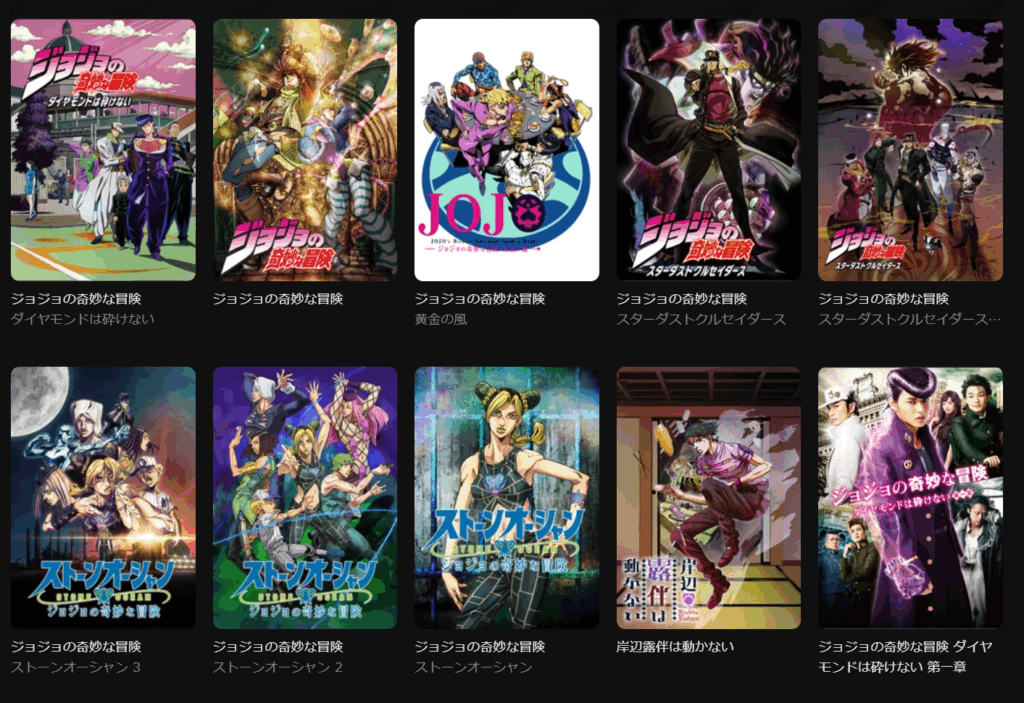Viewport: 1024px width, 703px height.
Task: Open live-action ダイヤモンドは砕けない 第一章
Action: [x=910, y=497]
